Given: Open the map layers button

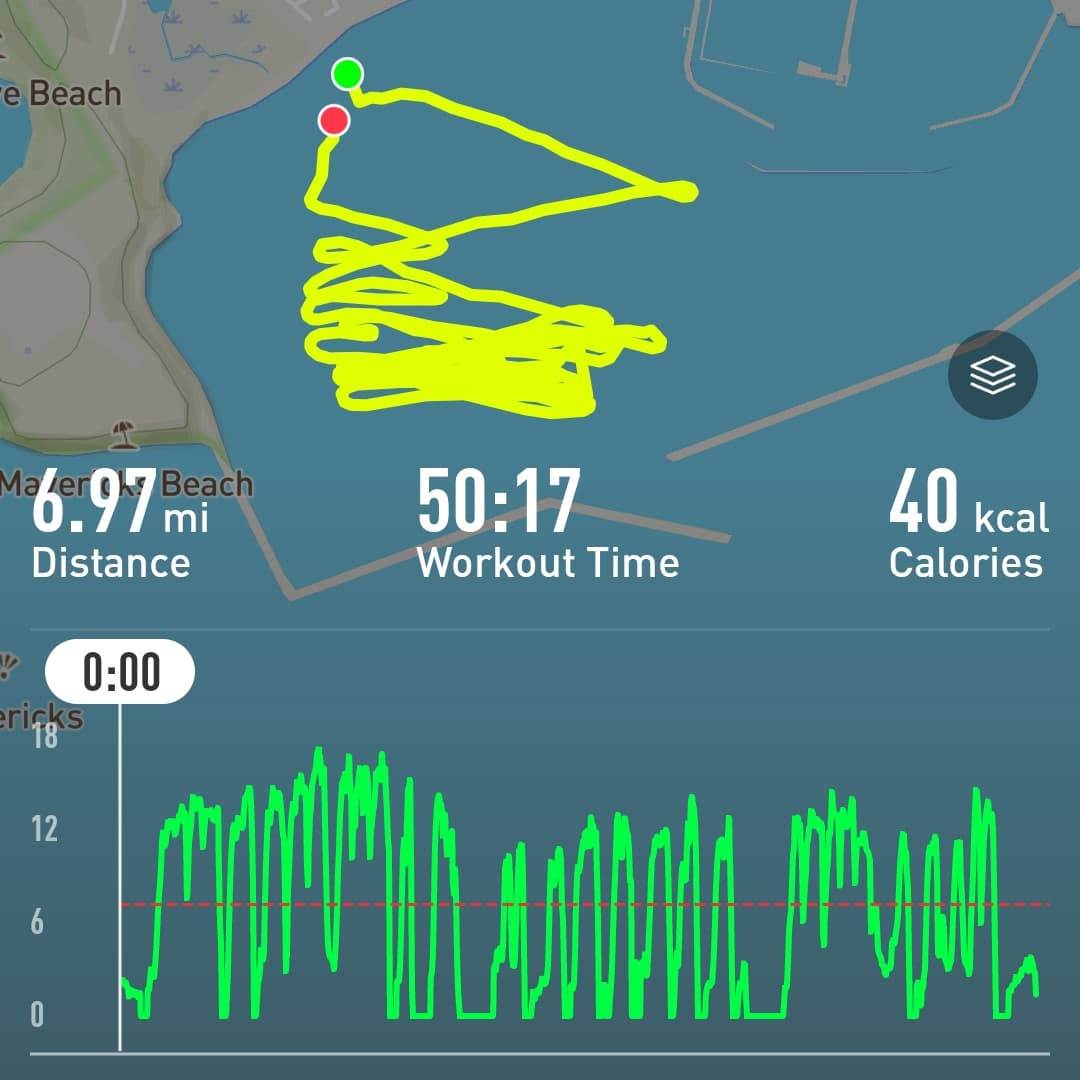Looking at the screenshot, I should pyautogui.click(x=992, y=376).
